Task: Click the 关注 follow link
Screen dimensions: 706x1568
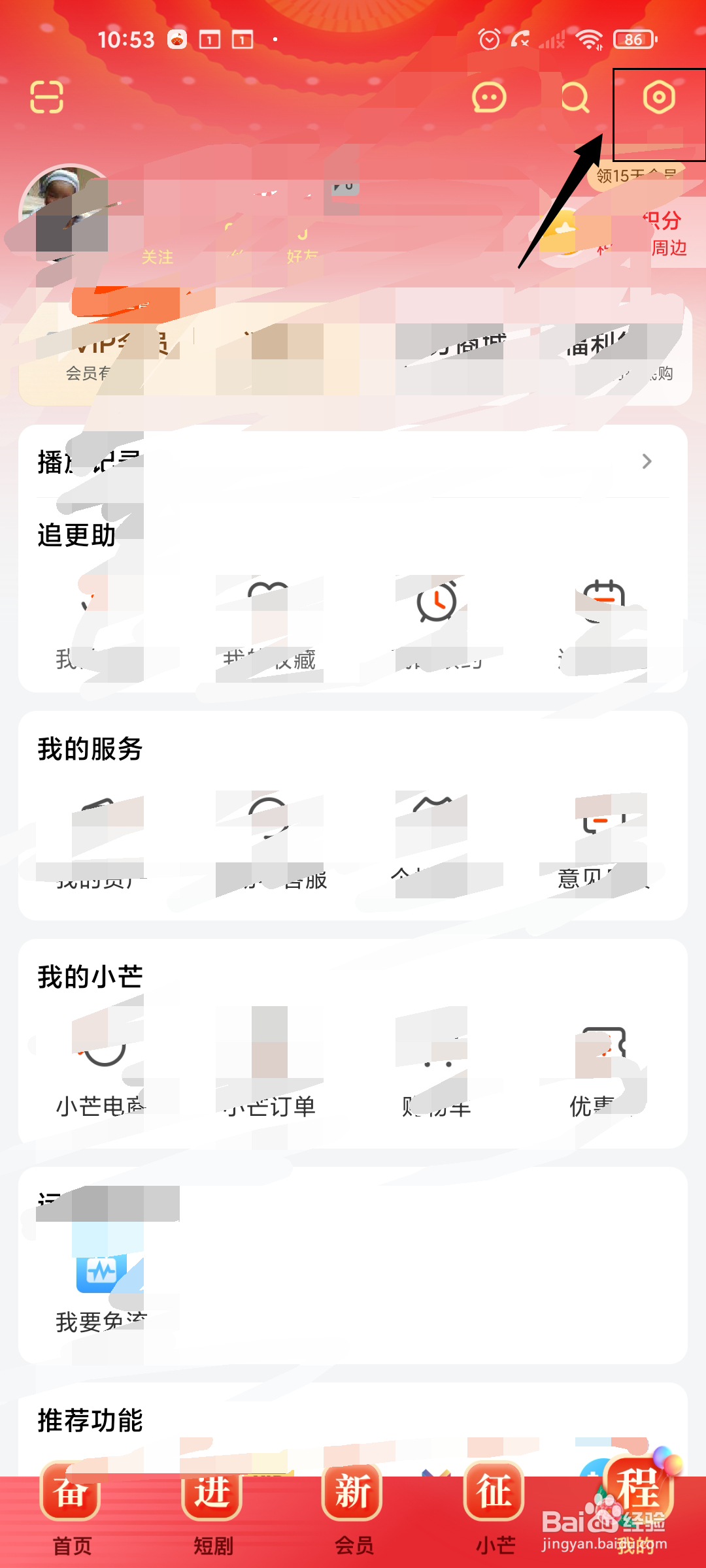Action: 157,258
